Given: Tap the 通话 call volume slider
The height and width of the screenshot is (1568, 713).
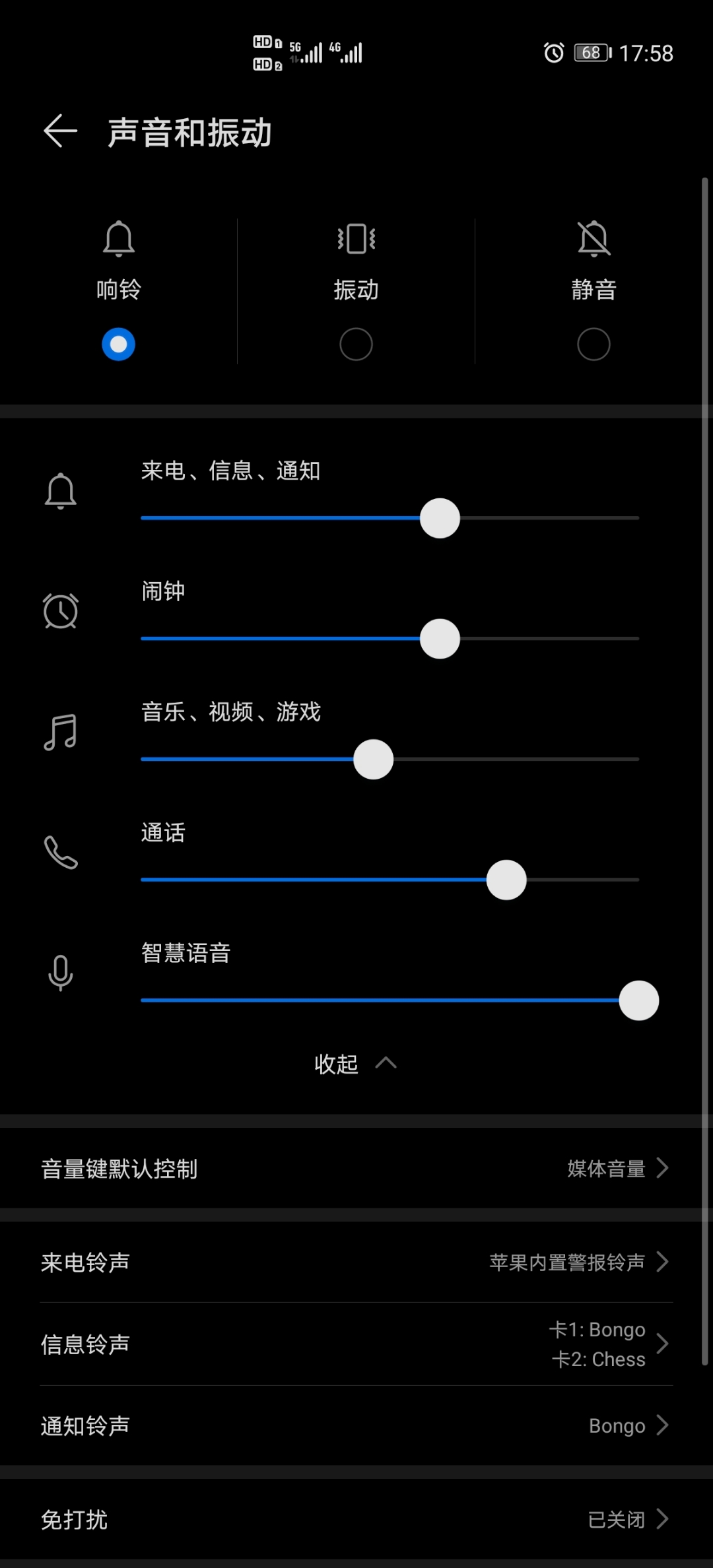Looking at the screenshot, I should 390,880.
